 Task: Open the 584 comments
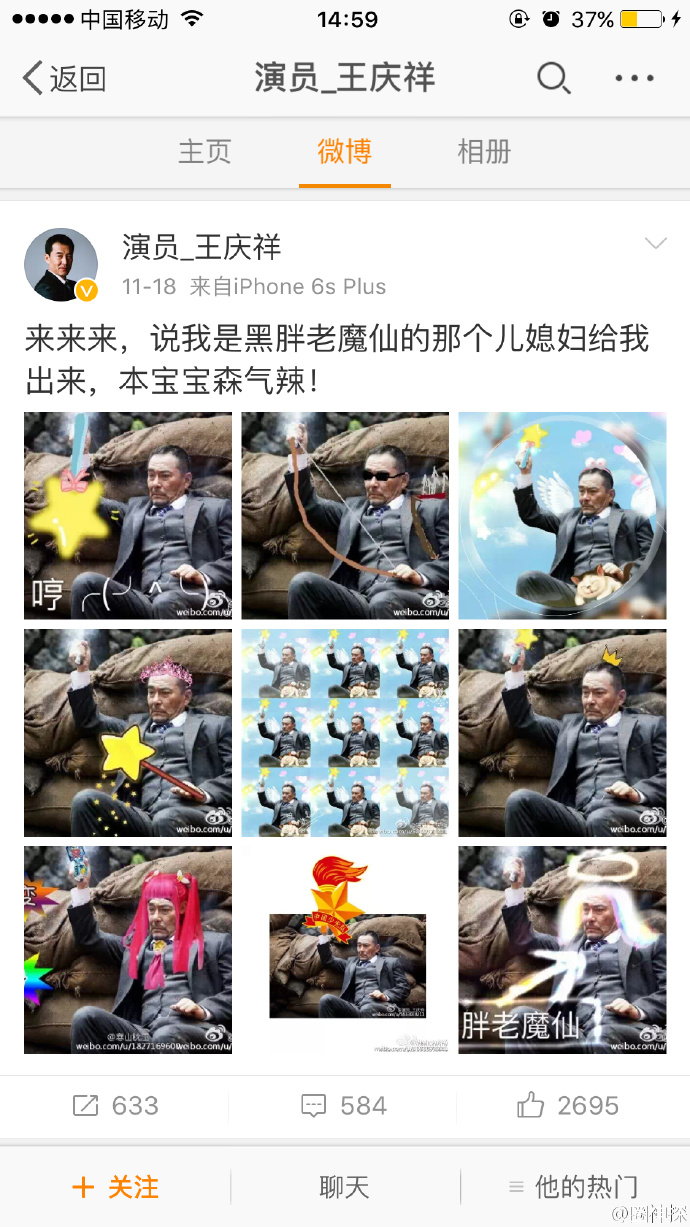click(x=344, y=1105)
